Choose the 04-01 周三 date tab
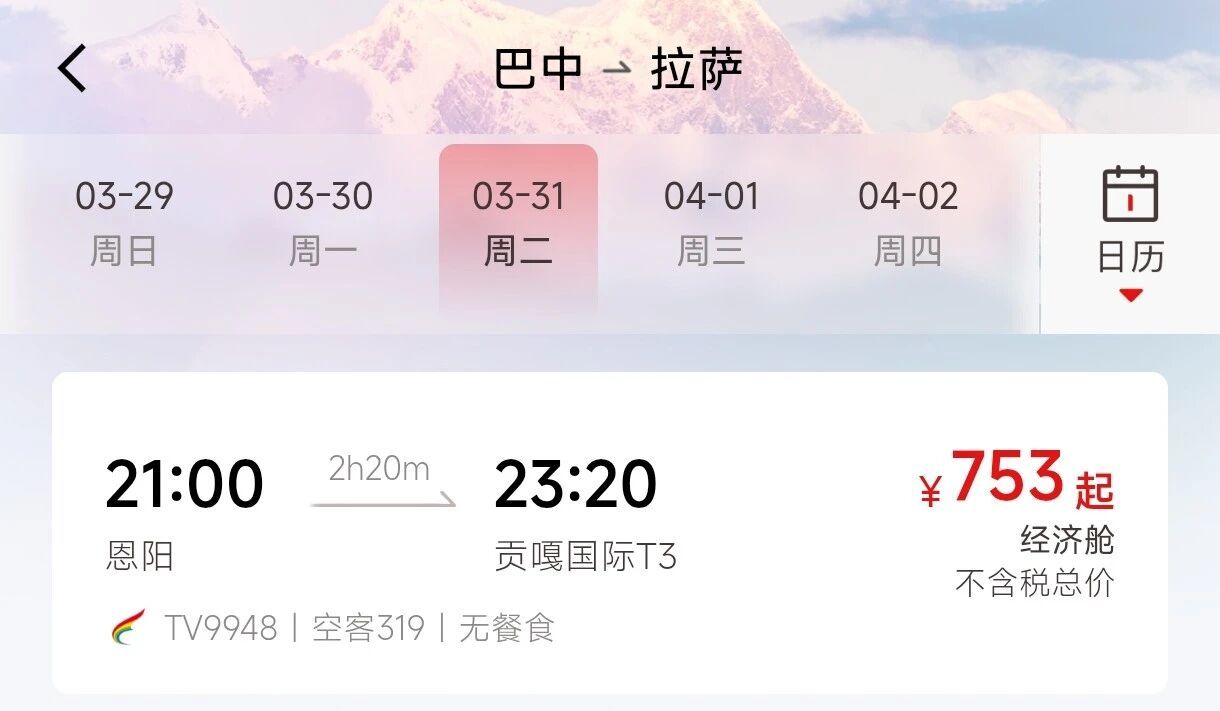The image size is (1220, 711). coord(711,222)
